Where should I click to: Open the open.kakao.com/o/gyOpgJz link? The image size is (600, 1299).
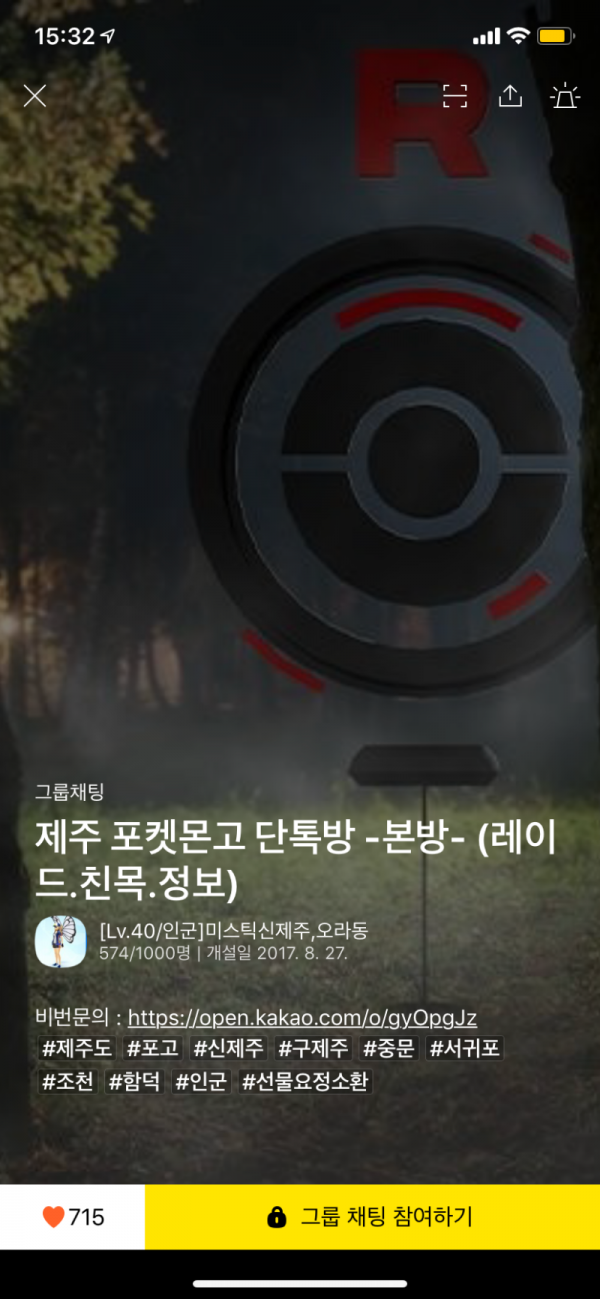[302, 1018]
